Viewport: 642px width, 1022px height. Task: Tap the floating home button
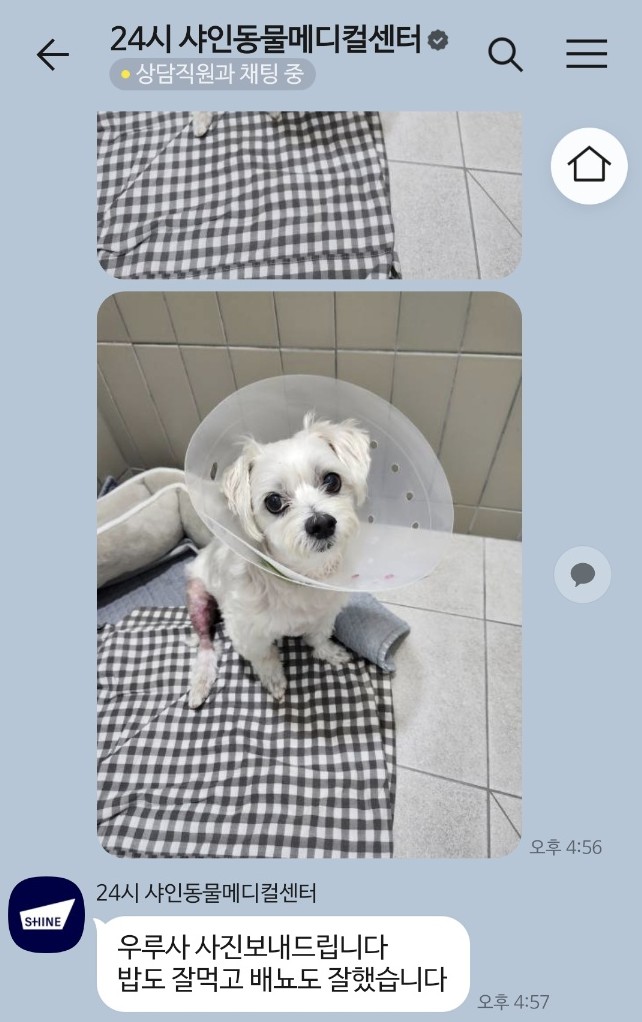point(589,166)
